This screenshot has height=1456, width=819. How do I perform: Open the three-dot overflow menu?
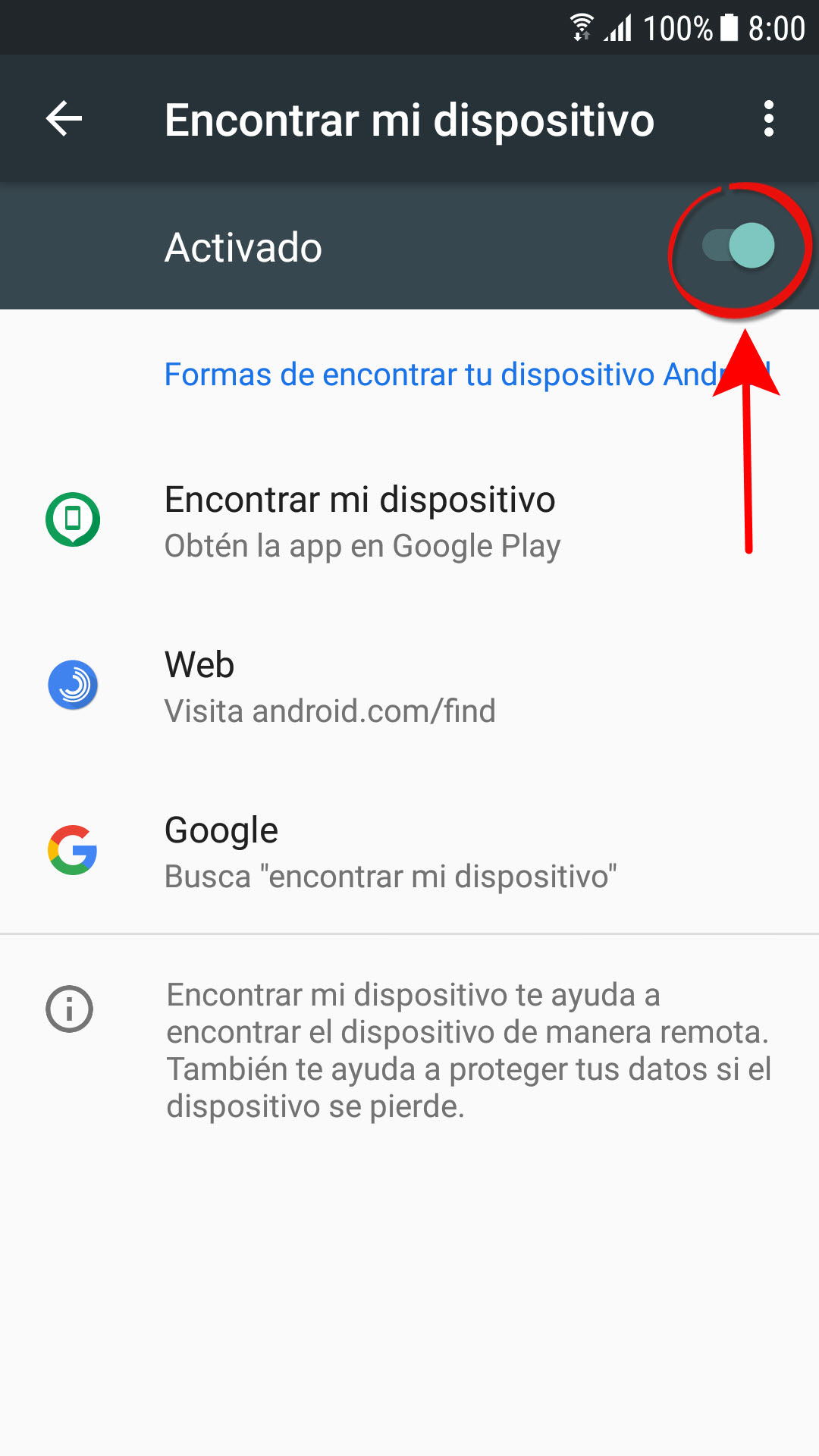[x=769, y=119]
